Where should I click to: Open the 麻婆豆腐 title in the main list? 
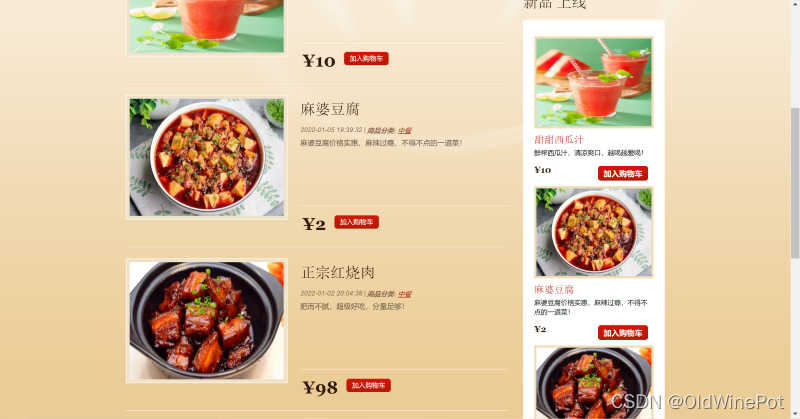coord(330,109)
